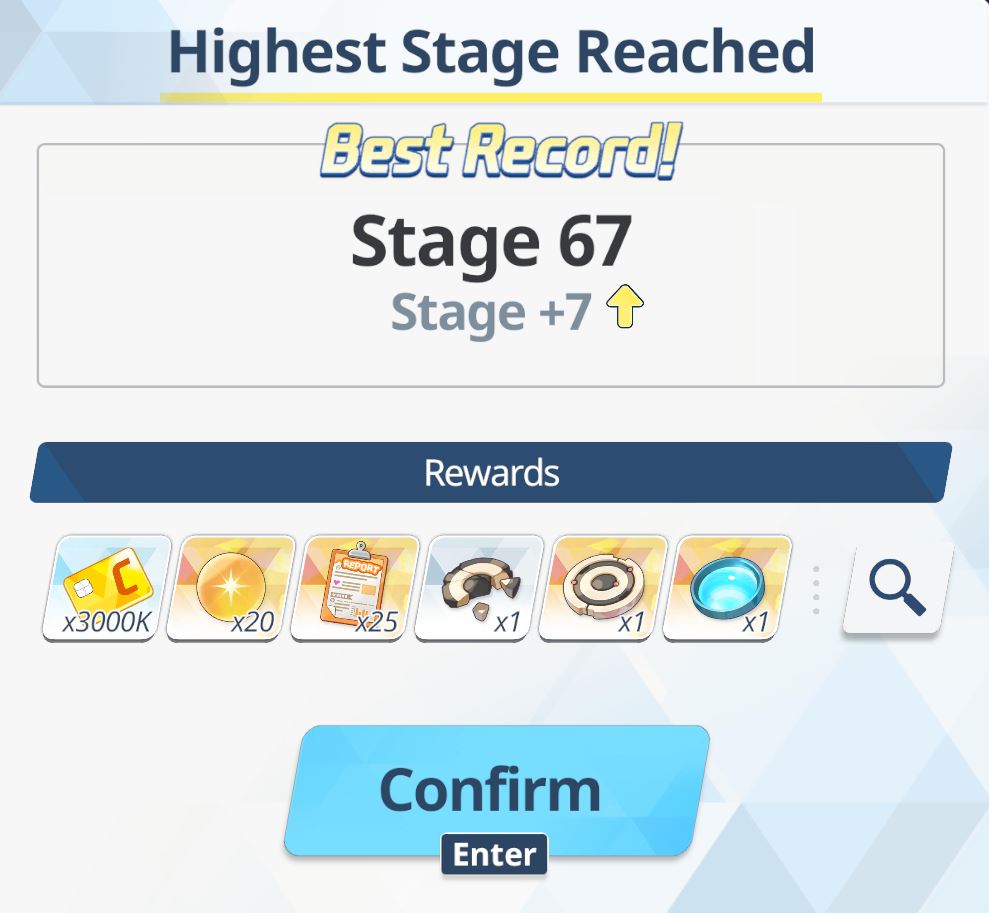View the ring disc x1 reward
This screenshot has width=989, height=913.
pos(602,589)
